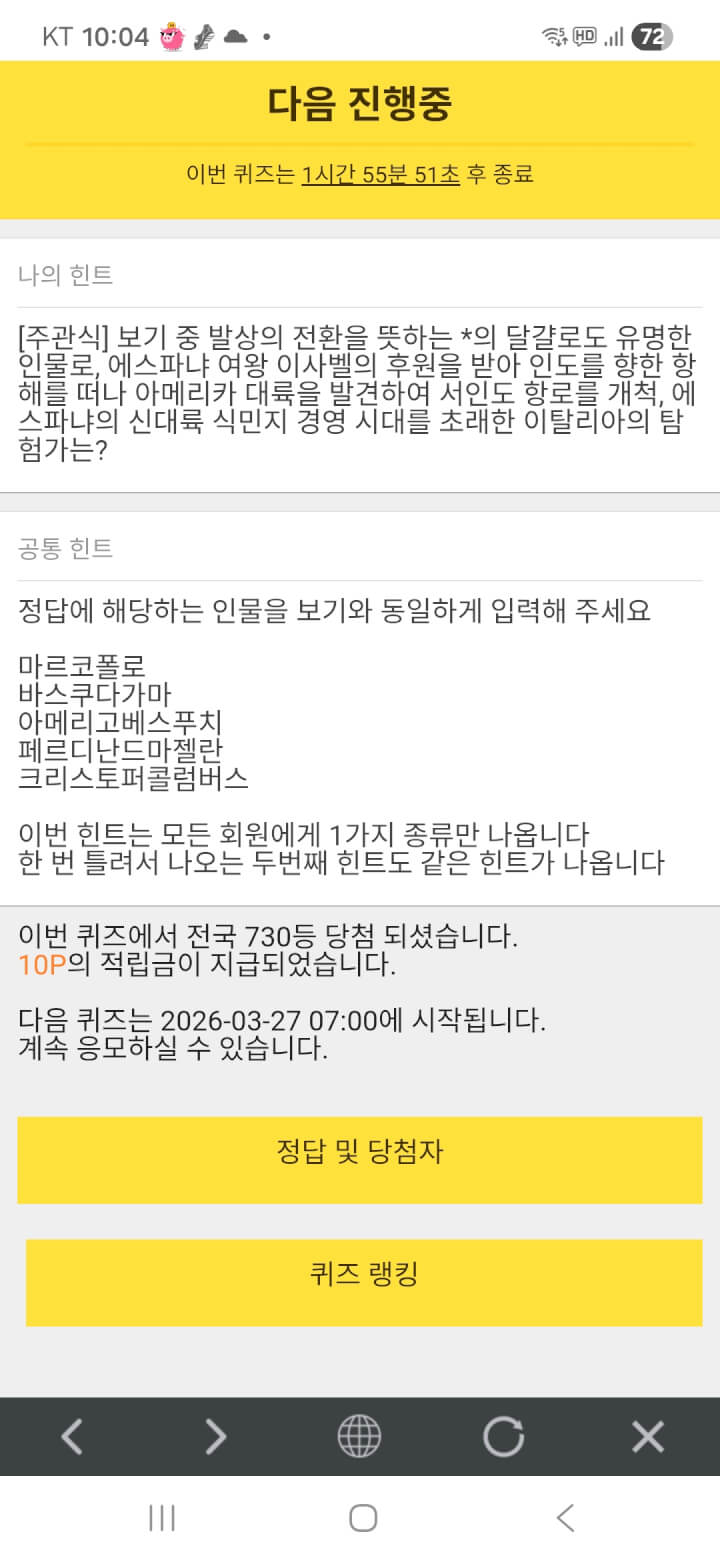Close the in-app browser
This screenshot has height=1560, width=720.
click(648, 1437)
